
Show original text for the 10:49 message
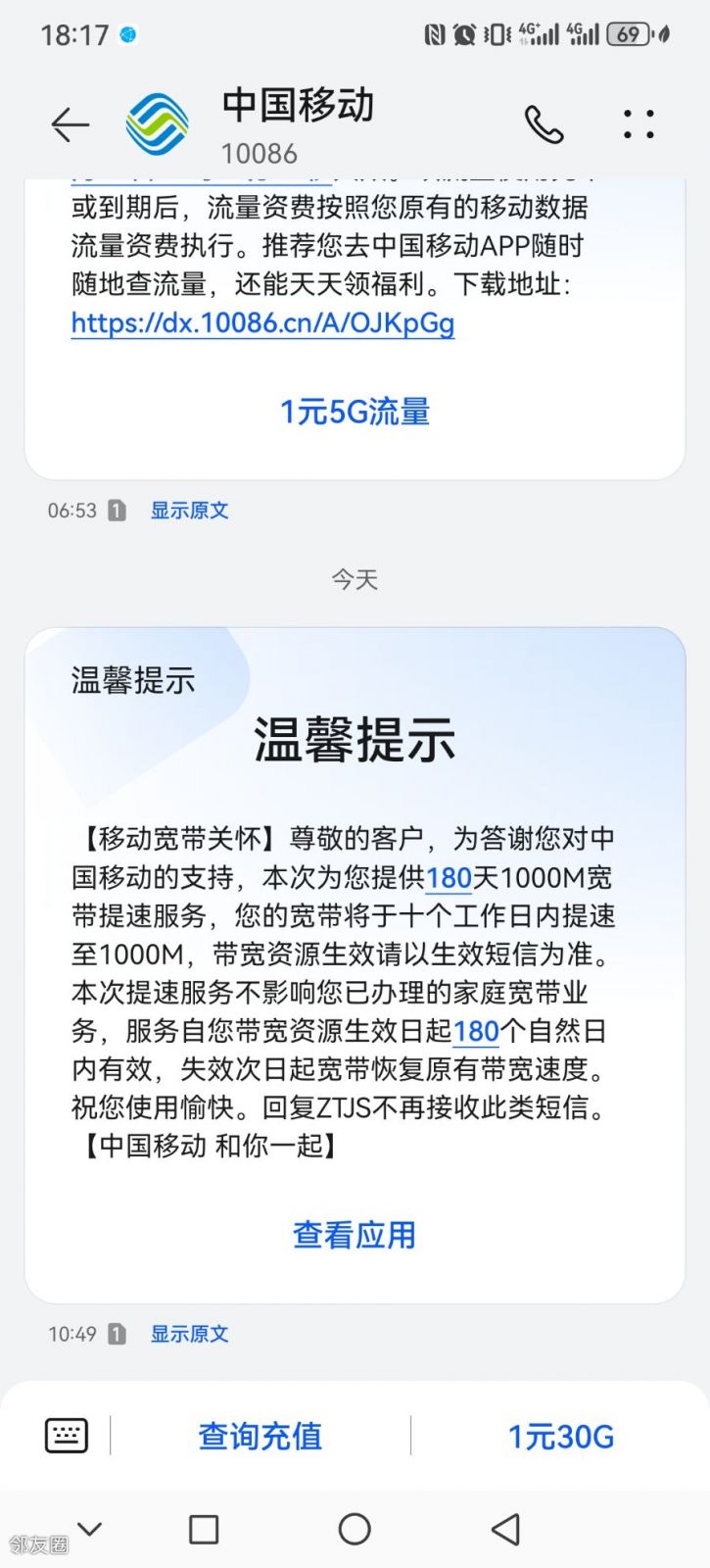[189, 1334]
